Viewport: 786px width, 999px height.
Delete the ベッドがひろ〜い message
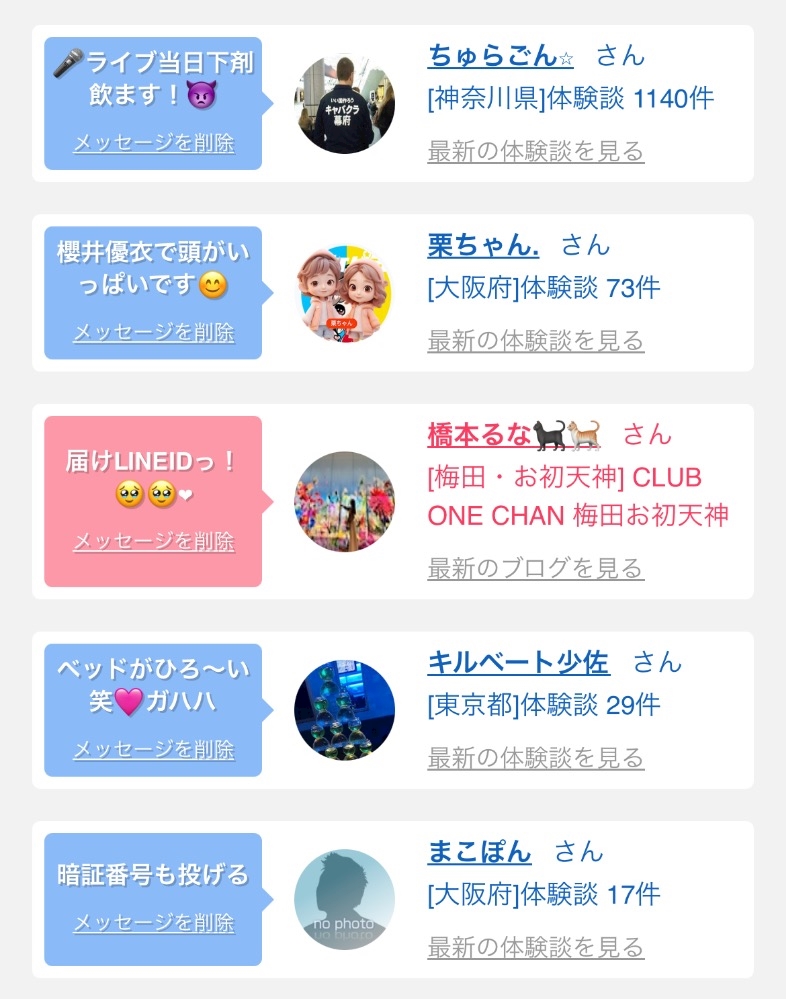pos(153,749)
